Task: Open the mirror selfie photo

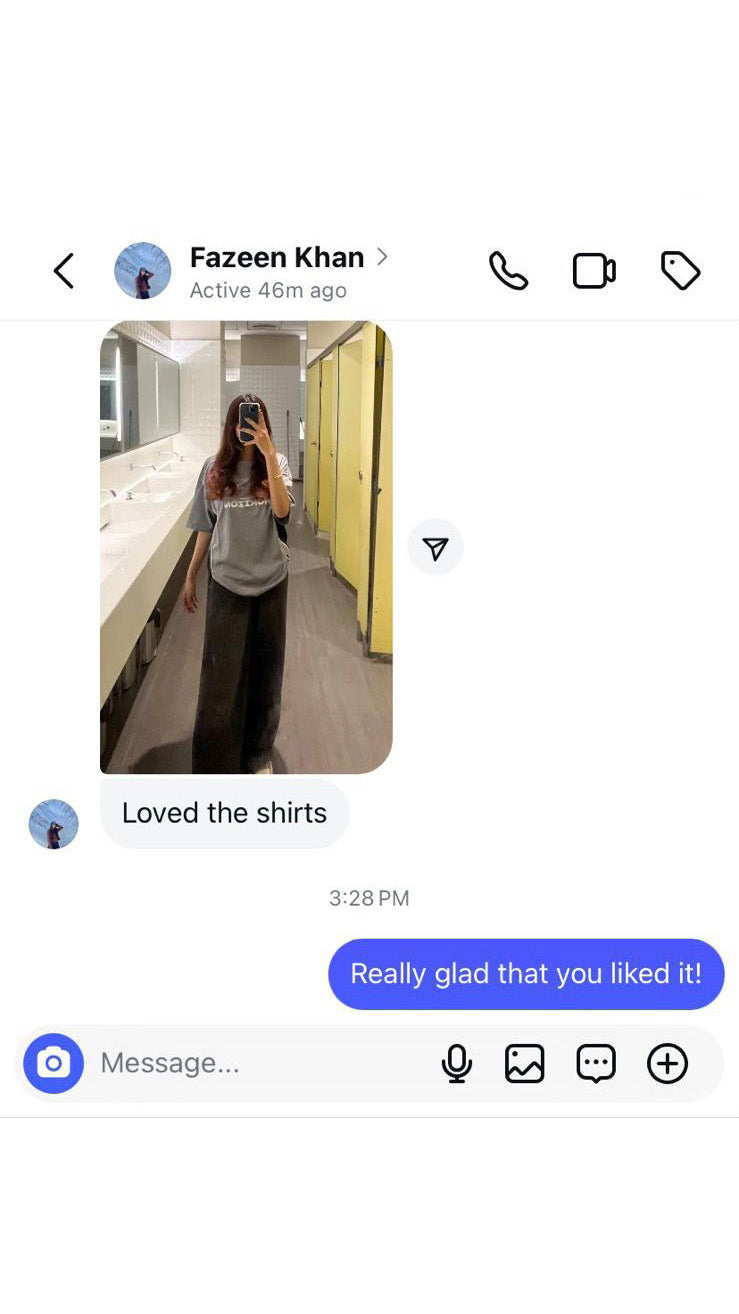Action: (246, 547)
